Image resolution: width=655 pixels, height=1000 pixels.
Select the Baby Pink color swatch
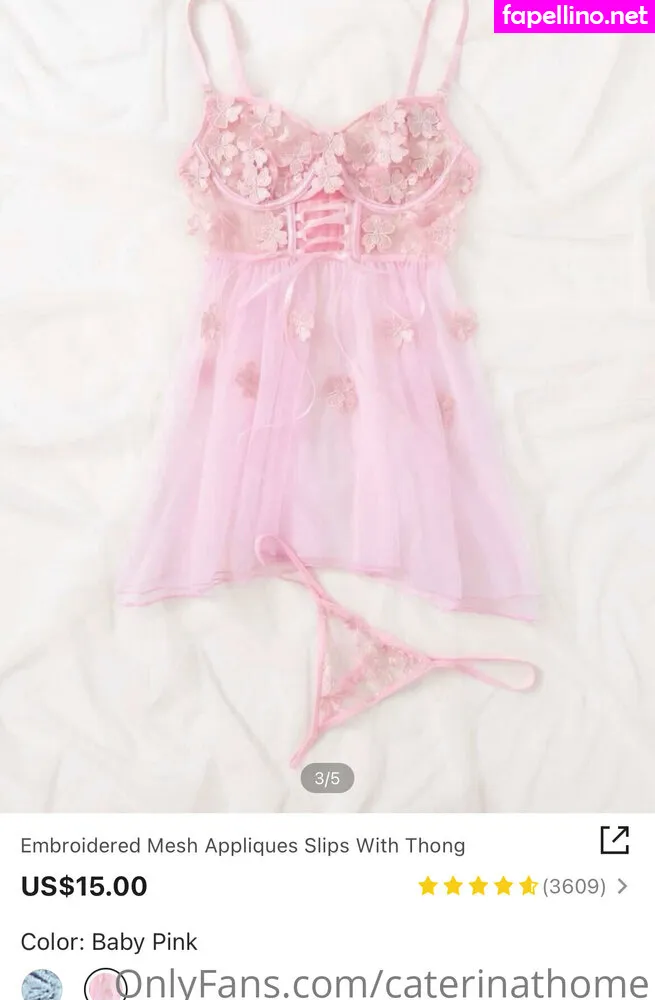tap(103, 986)
